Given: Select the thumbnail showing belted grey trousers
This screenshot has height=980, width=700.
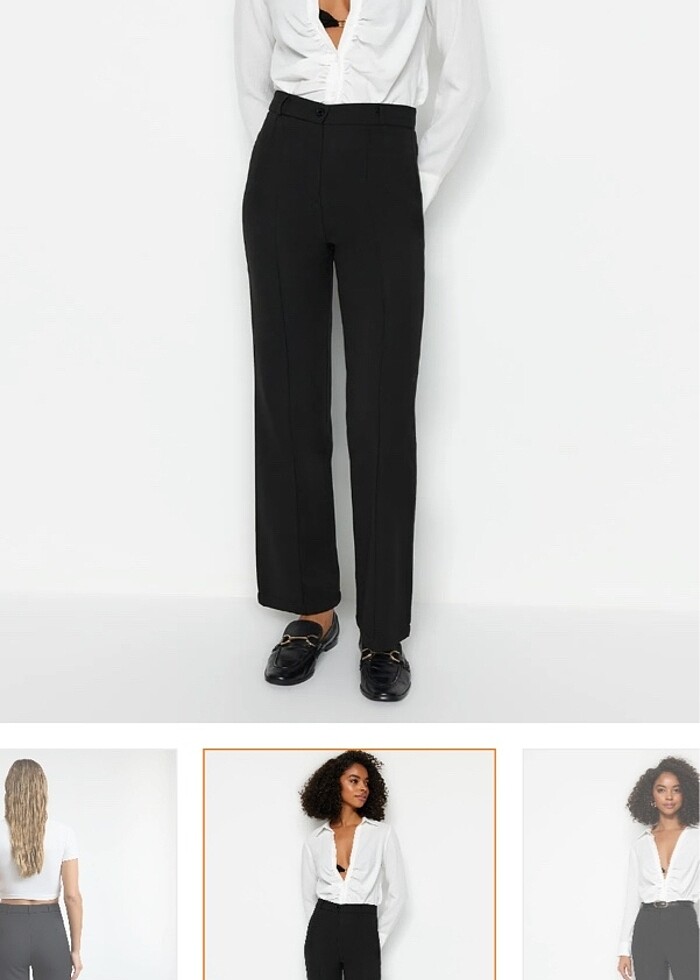Looking at the screenshot, I should click(x=611, y=864).
